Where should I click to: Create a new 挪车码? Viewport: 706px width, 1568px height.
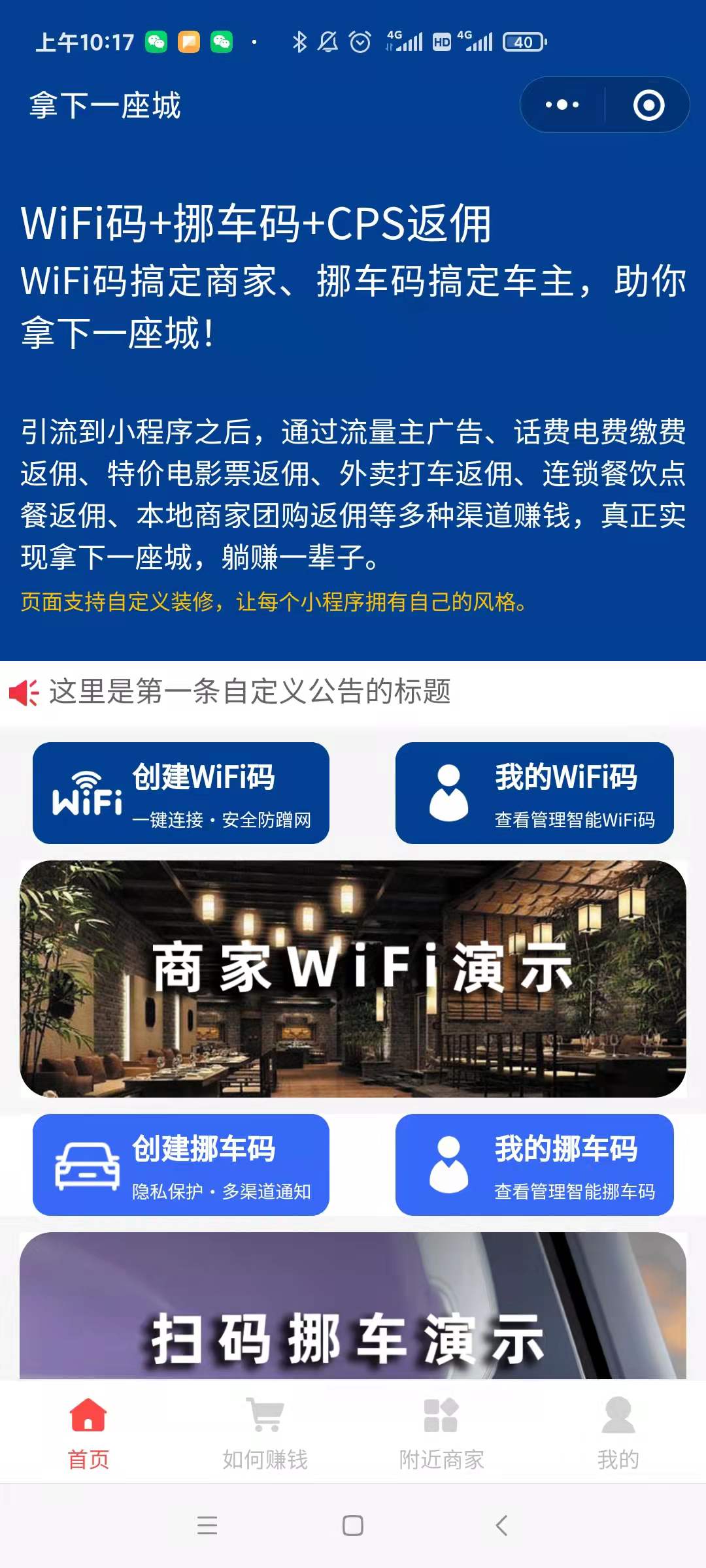181,1164
